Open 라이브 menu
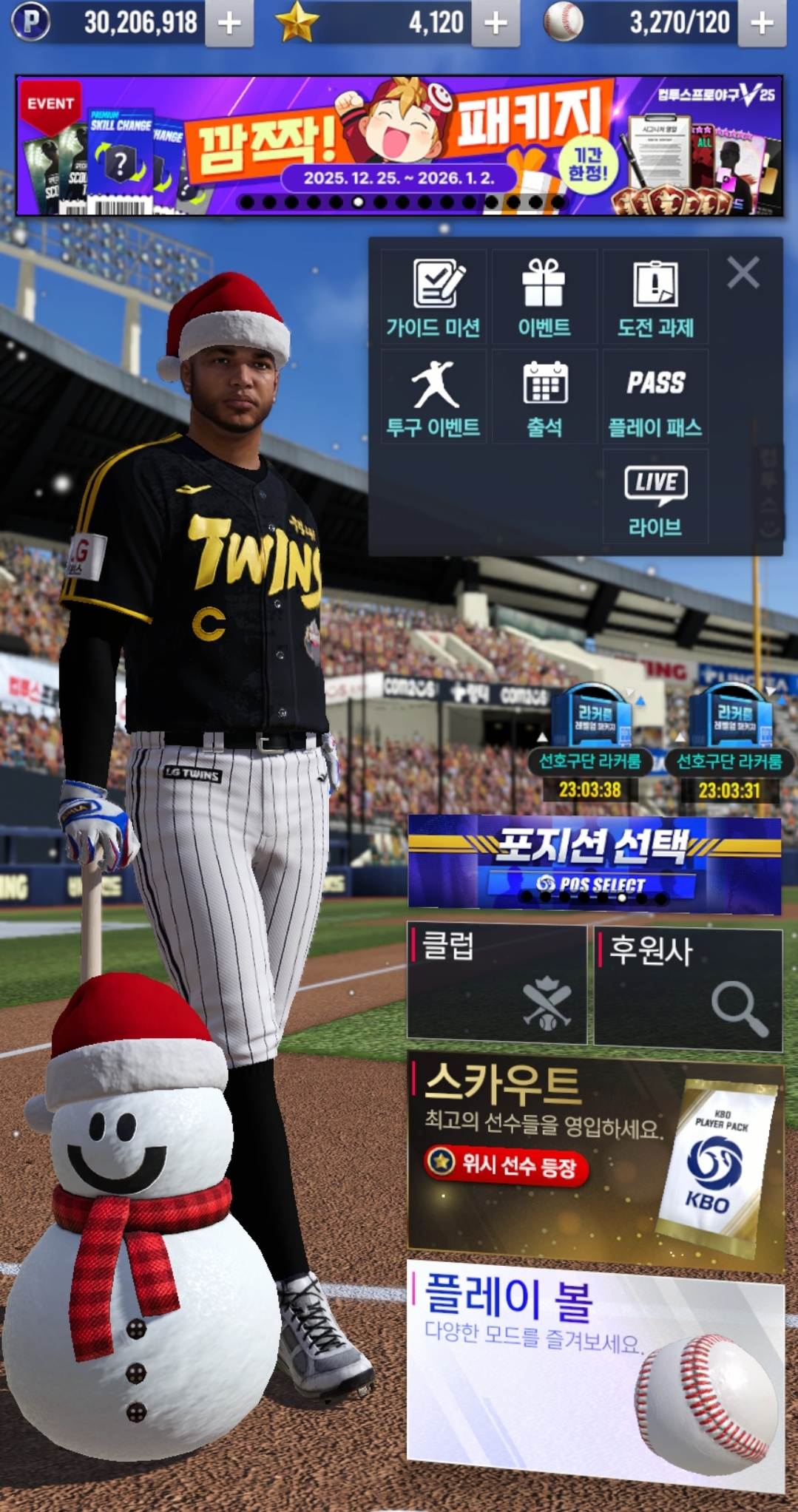The width and height of the screenshot is (798, 1512). pyautogui.click(x=655, y=498)
